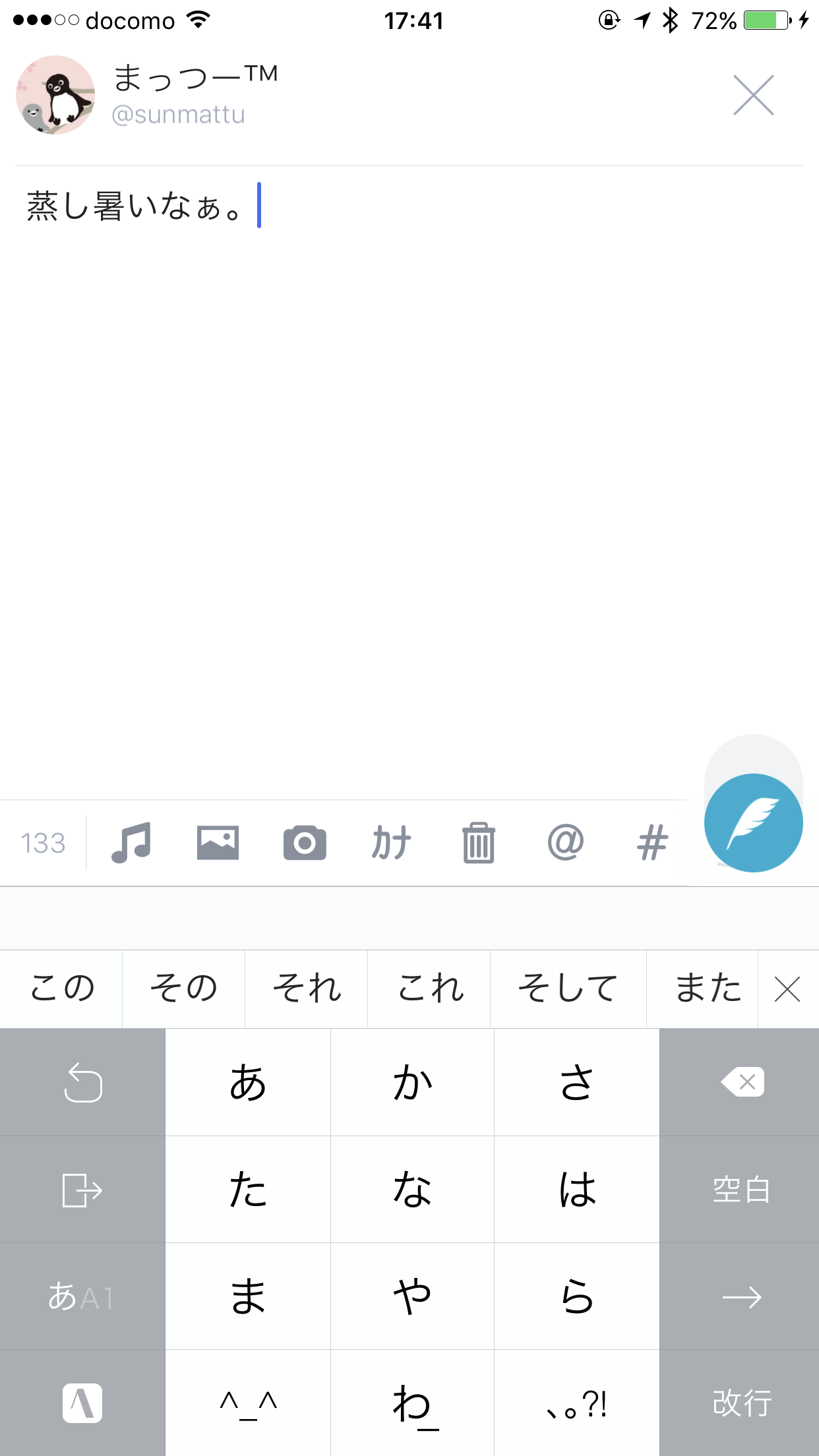Viewport: 819px width, 1456px height.
Task: Insert a mention with the @ icon
Action: point(566,842)
